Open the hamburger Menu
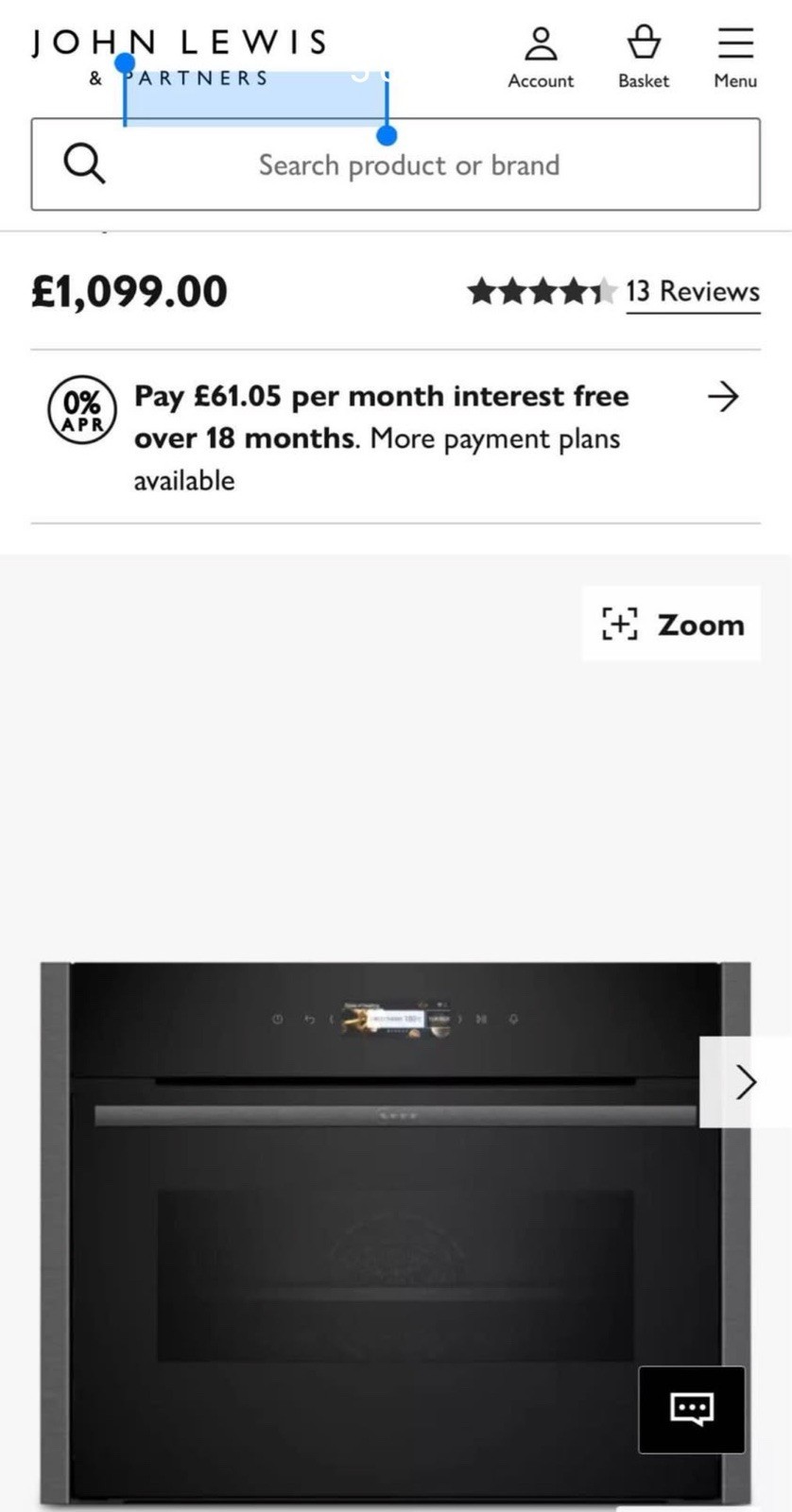792x1512 pixels. pyautogui.click(x=734, y=59)
